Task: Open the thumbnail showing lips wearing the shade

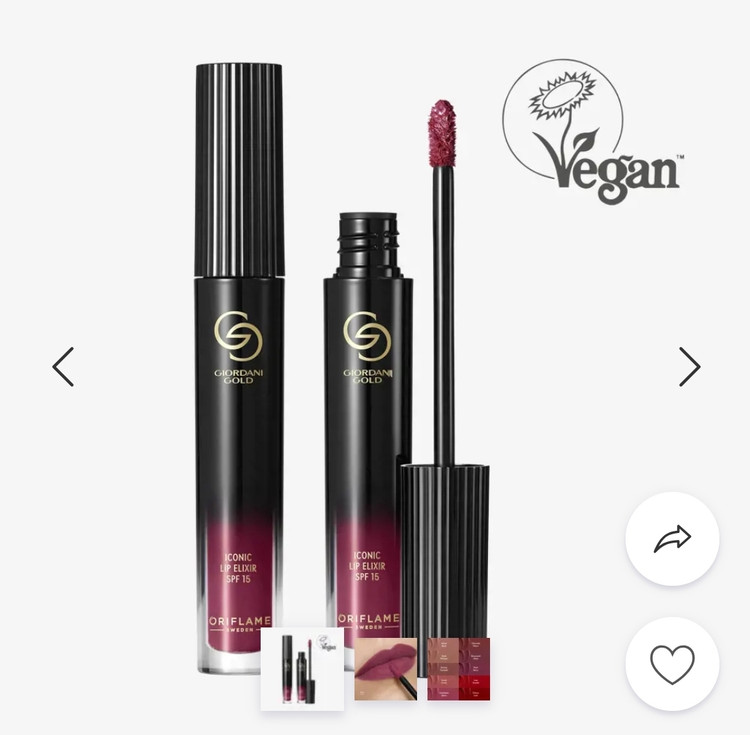Action: point(386,668)
